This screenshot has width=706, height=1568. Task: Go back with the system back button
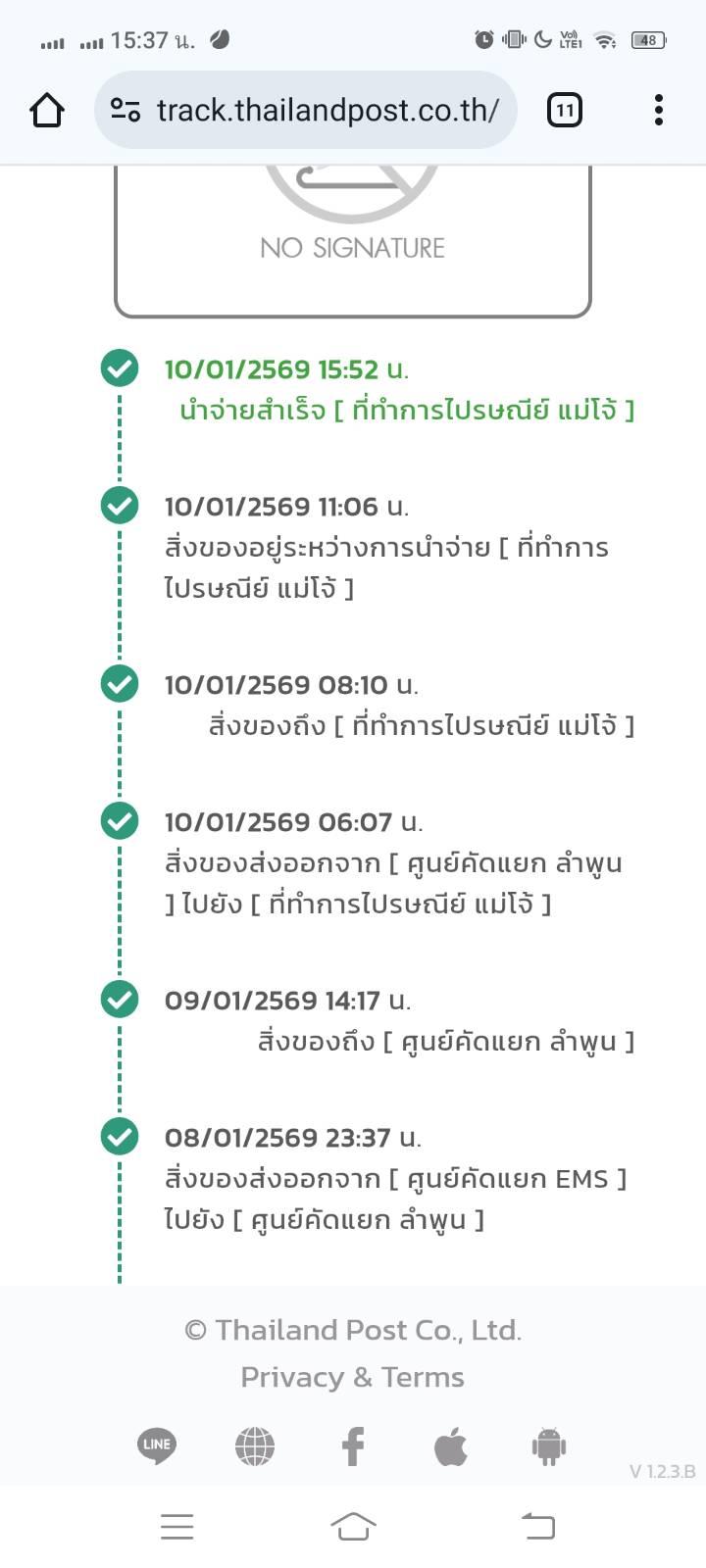(537, 1526)
